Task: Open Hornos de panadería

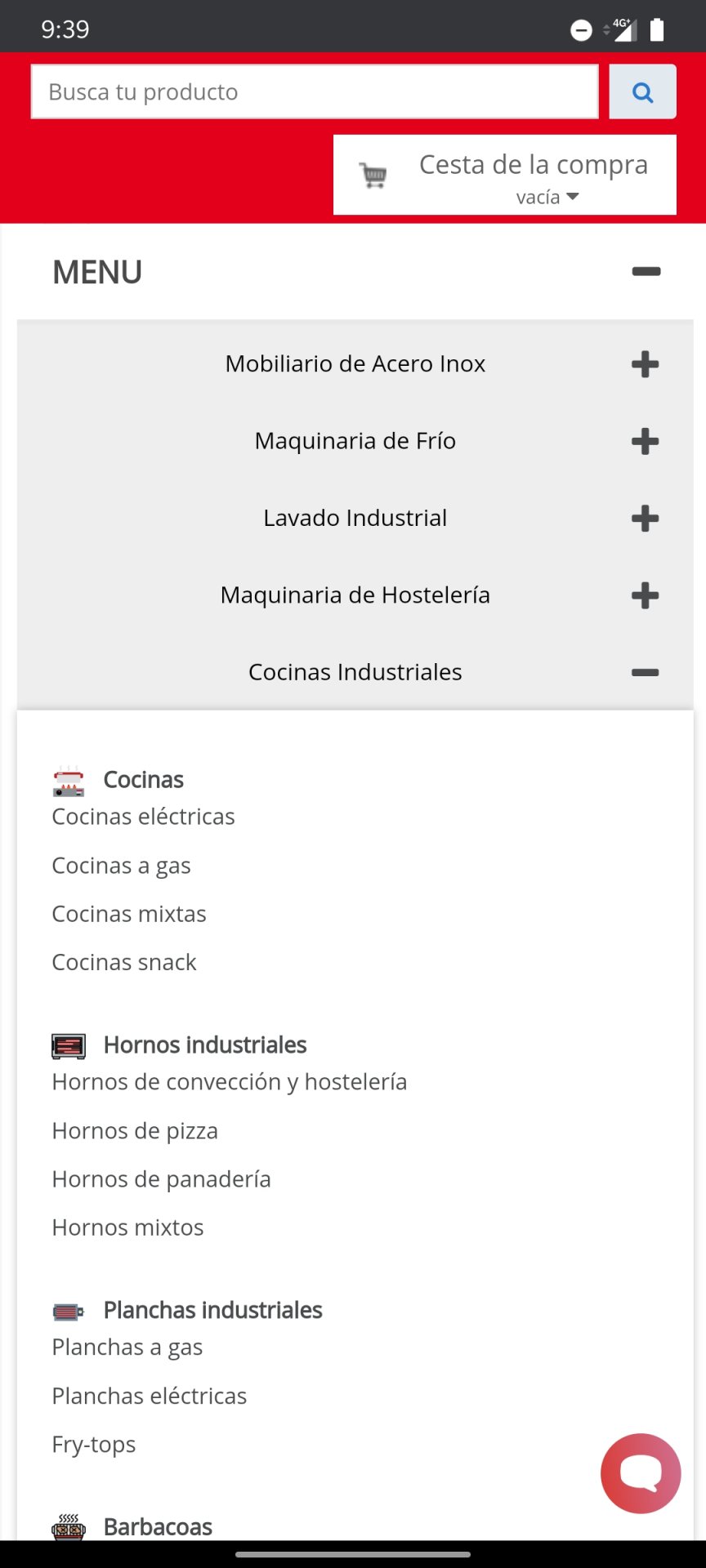Action: pos(162,1179)
